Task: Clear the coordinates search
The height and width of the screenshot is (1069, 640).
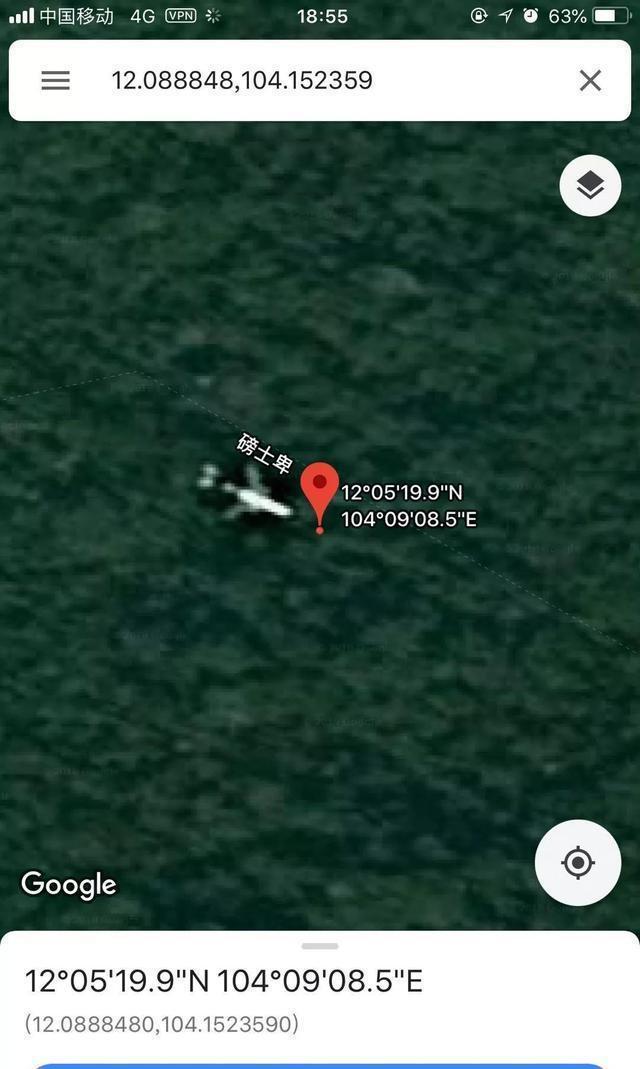Action: (590, 81)
